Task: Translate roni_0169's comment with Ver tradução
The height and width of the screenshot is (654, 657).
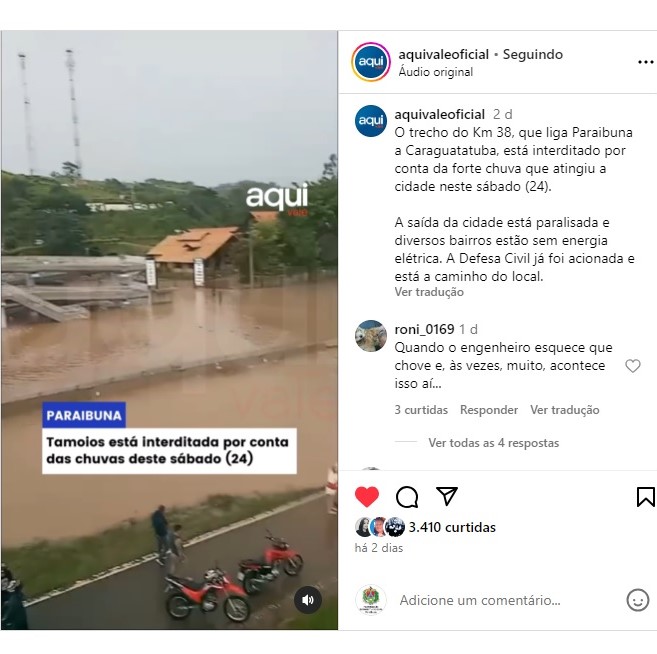Action: click(x=564, y=410)
